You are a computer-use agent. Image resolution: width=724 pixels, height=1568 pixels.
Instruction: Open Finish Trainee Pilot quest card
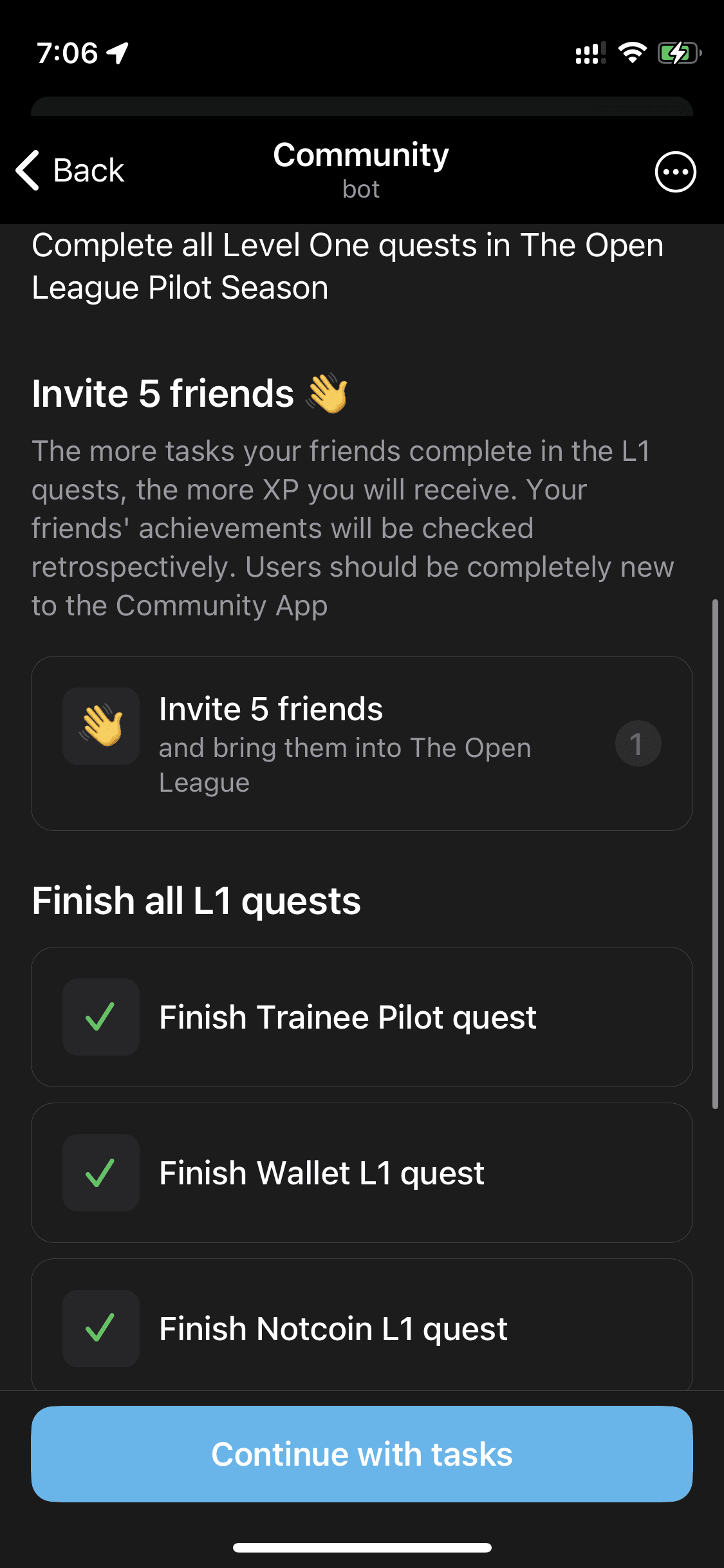(x=361, y=1017)
